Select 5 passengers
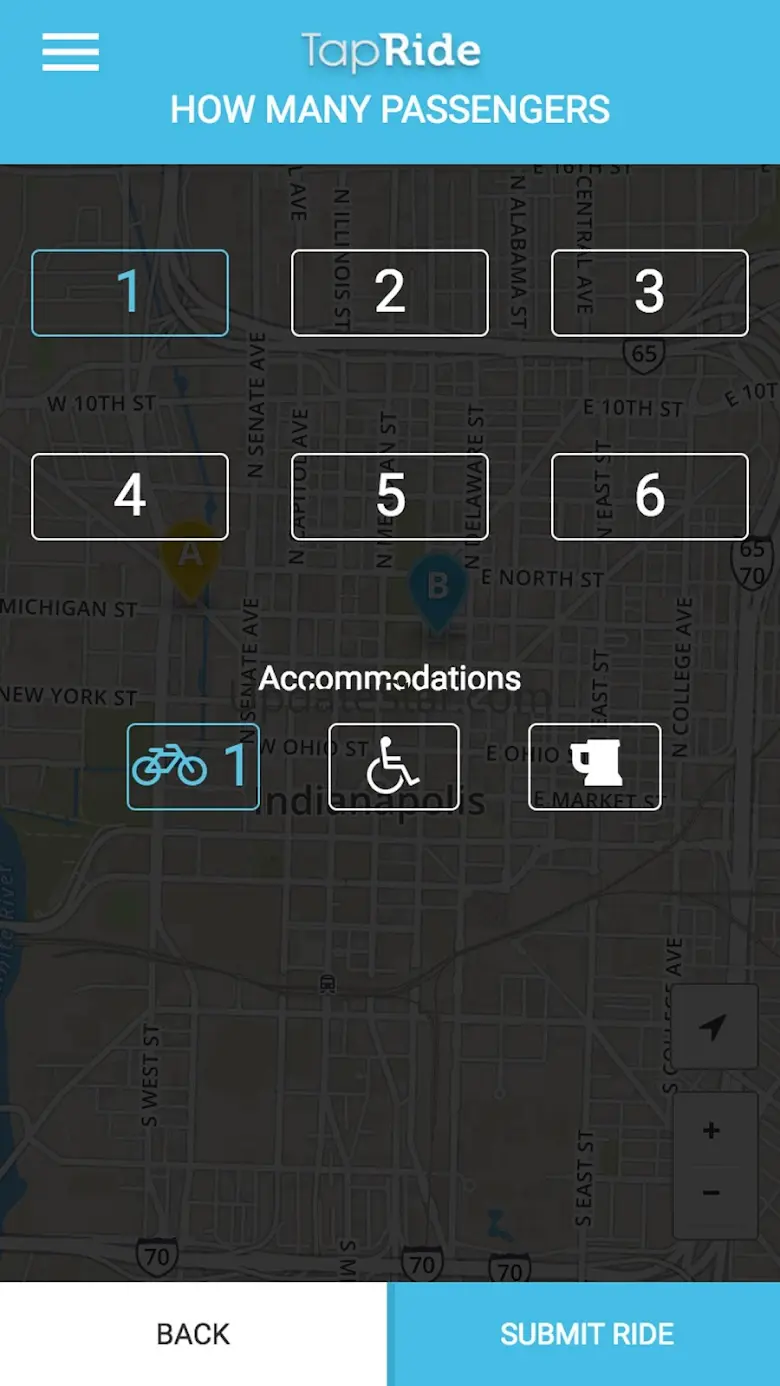The width and height of the screenshot is (780, 1386). 390,496
